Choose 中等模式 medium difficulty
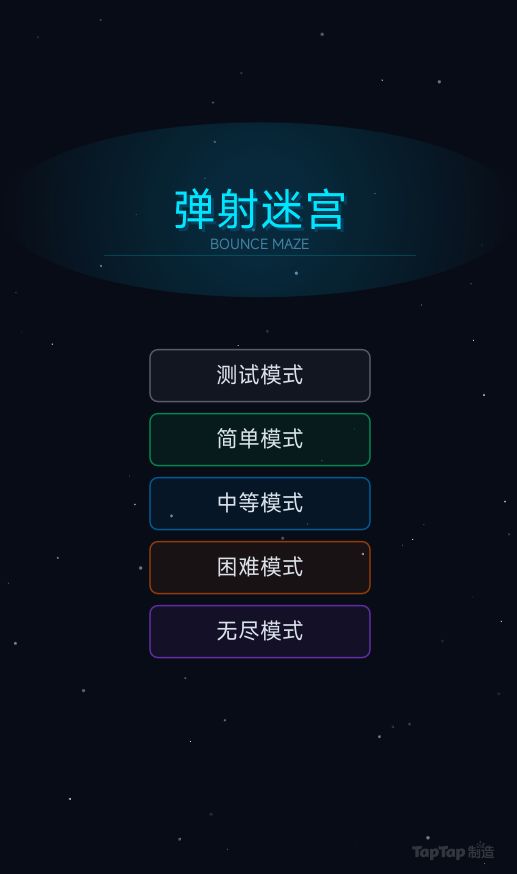The height and width of the screenshot is (874, 517). [260, 503]
